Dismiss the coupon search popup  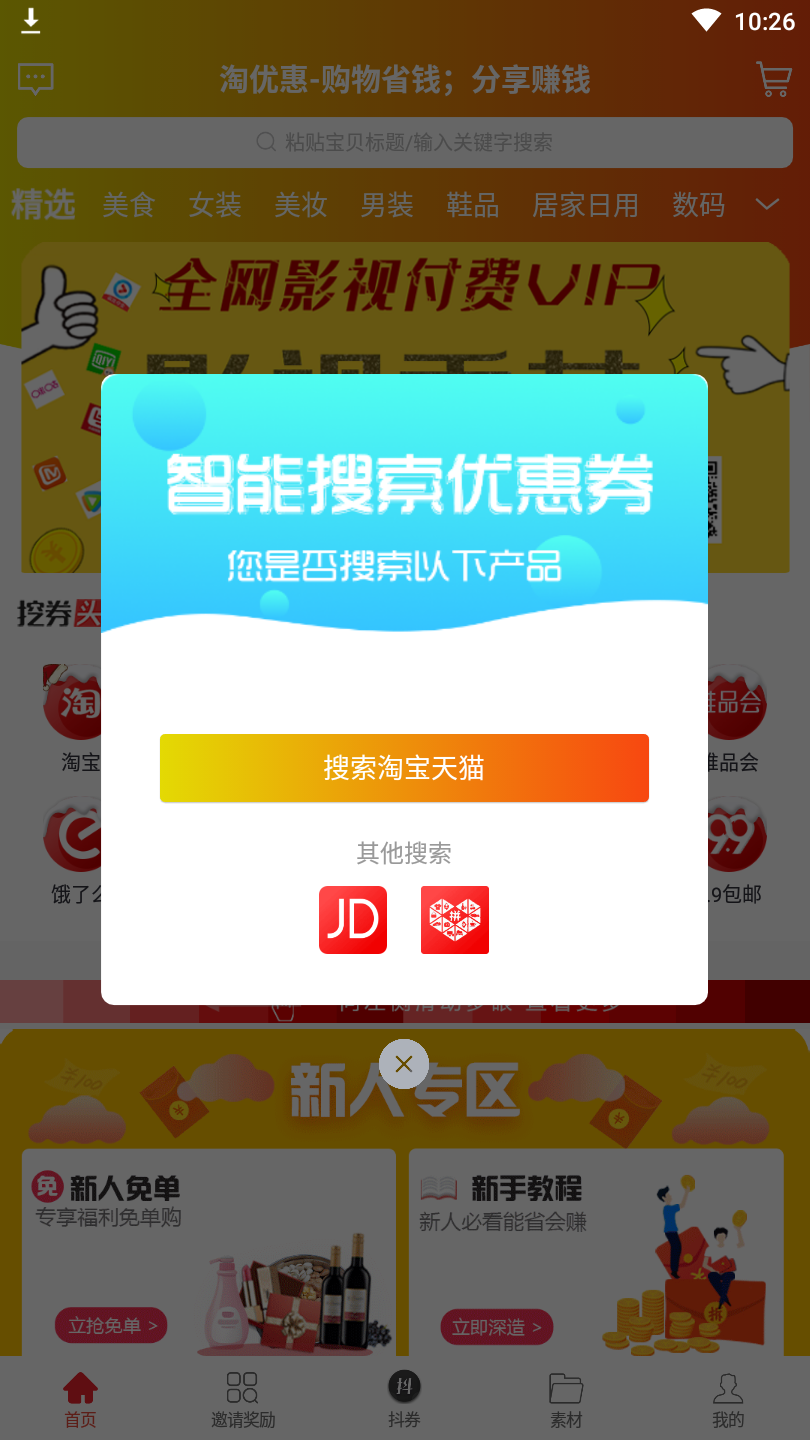[x=404, y=1064]
